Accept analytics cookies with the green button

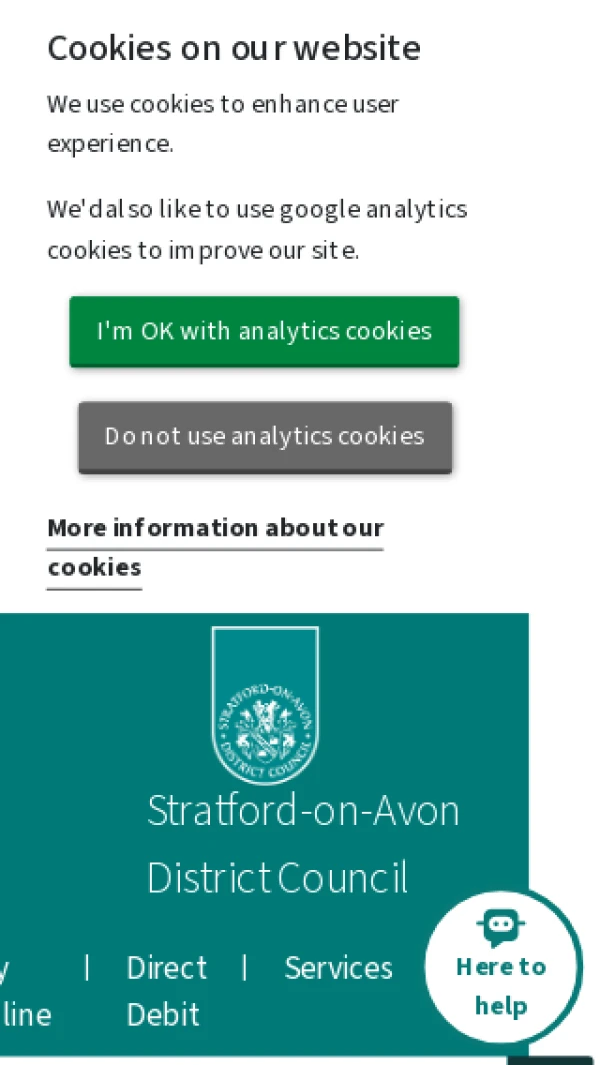[x=264, y=331]
